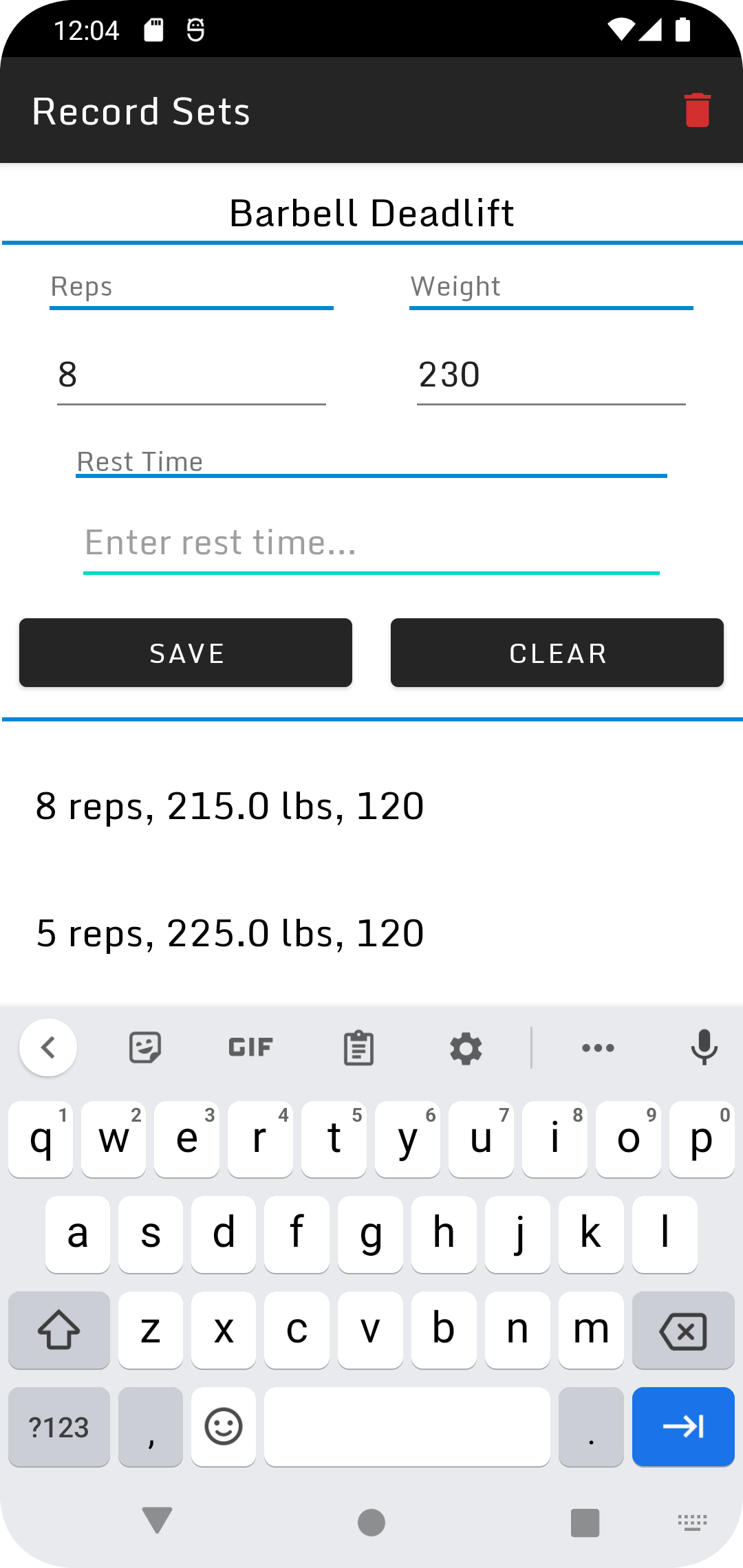Edit the Reps field showing 8
The width and height of the screenshot is (743, 1568).
(191, 375)
